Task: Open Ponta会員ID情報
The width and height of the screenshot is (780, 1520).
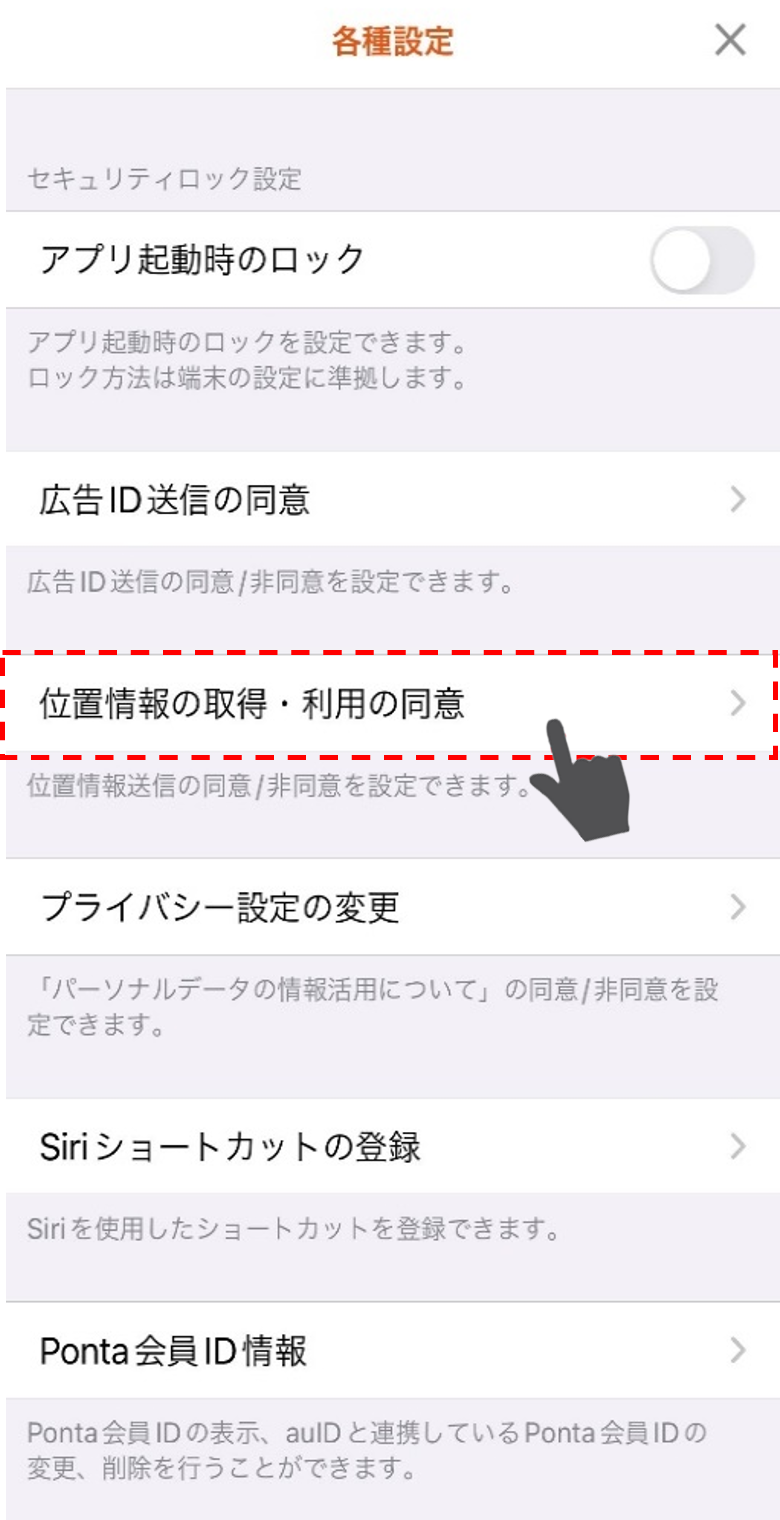Action: coord(390,1351)
